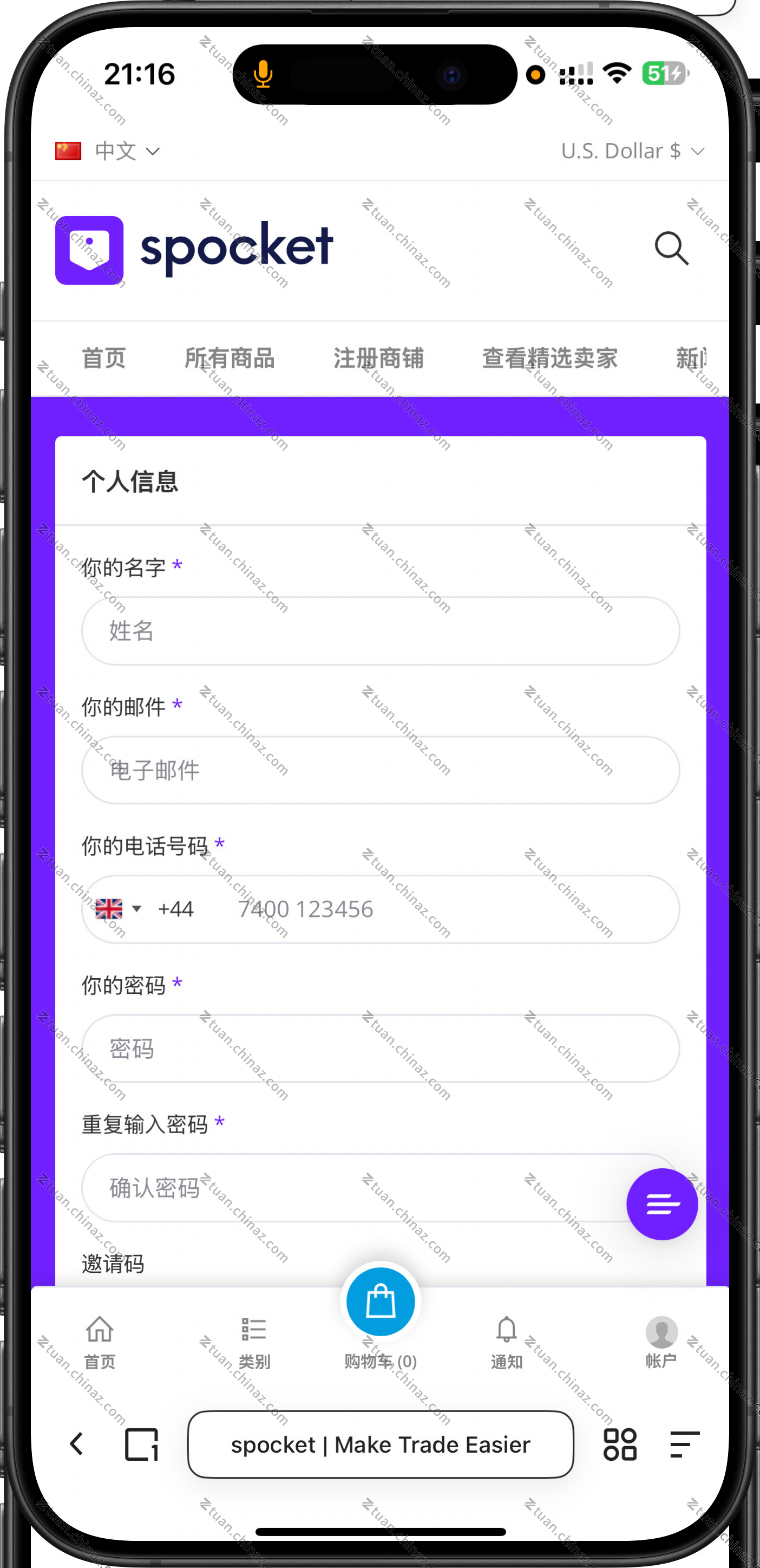Change currency from U.S. Dollar $
The width and height of the screenshot is (760, 1568).
tap(632, 151)
